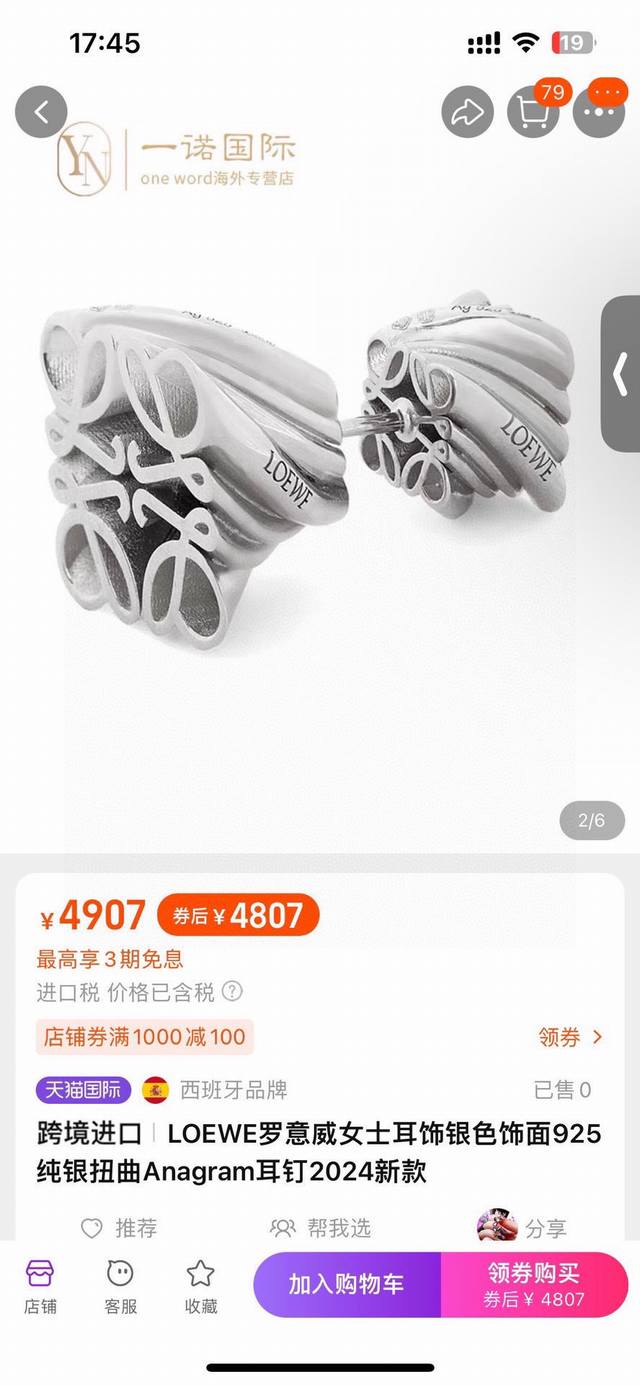This screenshot has height=1385, width=640.
Task: Open the three-dot overflow menu
Action: (599, 111)
